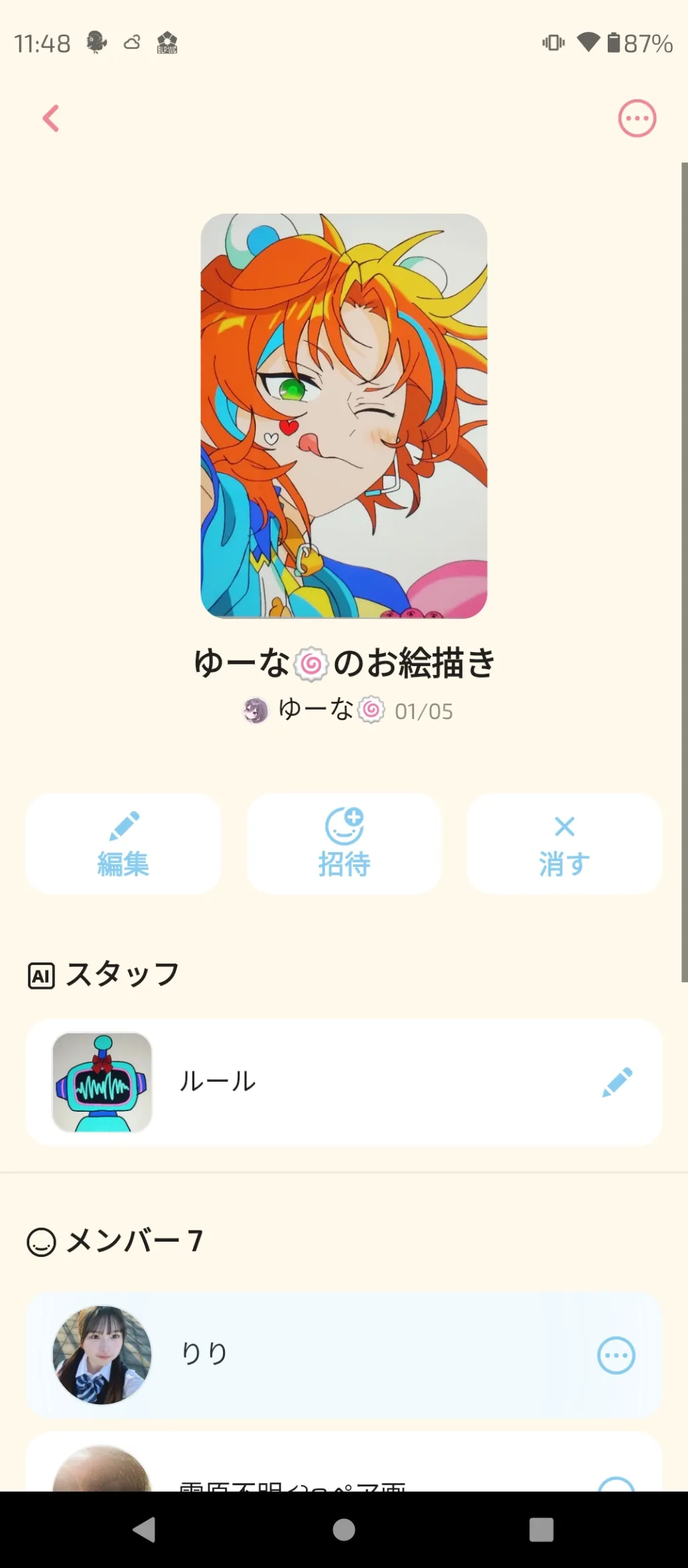The width and height of the screenshot is (688, 1568).
Task: Tap the 消す delete button
Action: coord(565,844)
